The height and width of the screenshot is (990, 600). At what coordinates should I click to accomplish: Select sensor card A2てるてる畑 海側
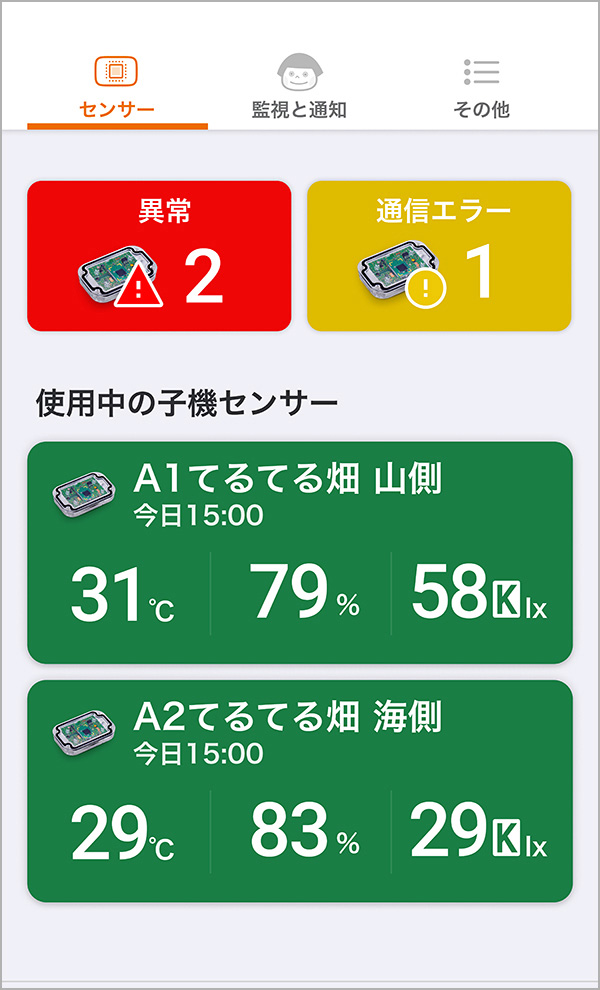point(299,790)
